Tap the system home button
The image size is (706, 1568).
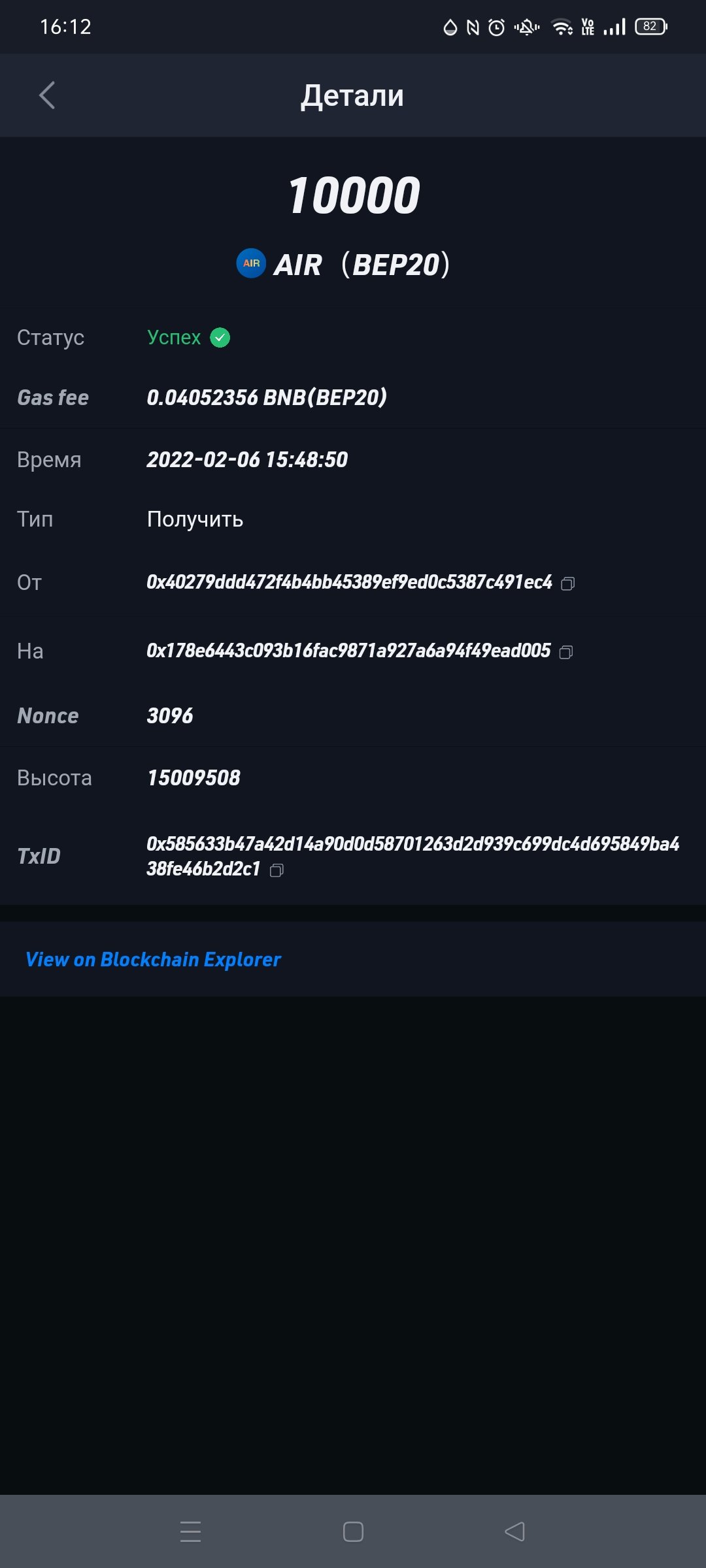coord(353,1531)
